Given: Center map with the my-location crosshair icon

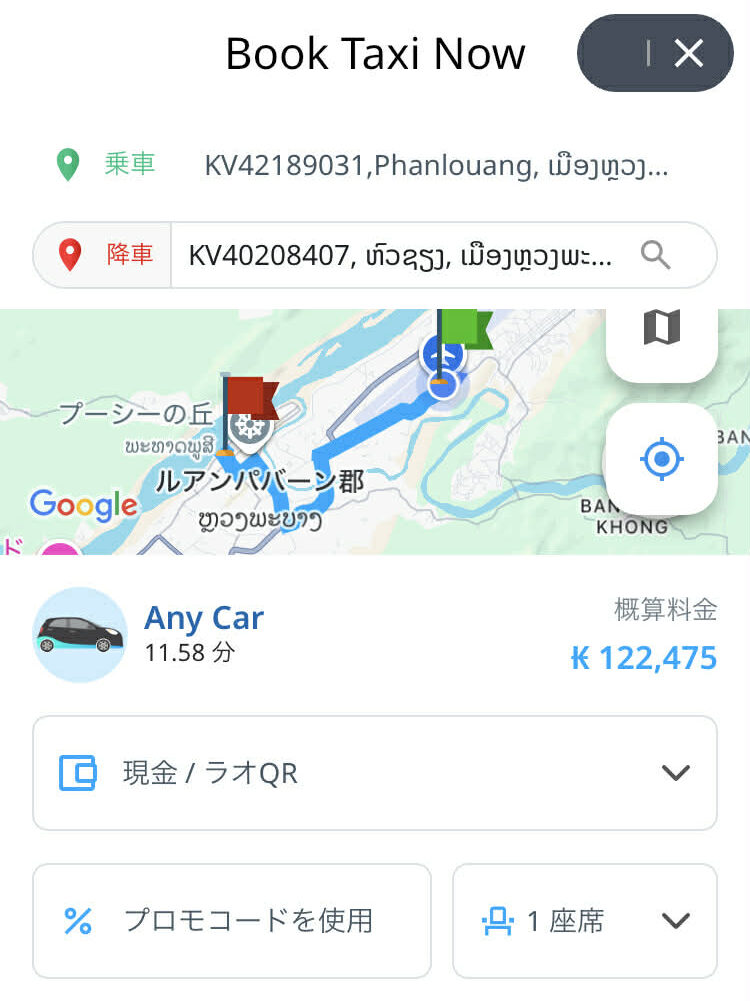Looking at the screenshot, I should [660, 459].
